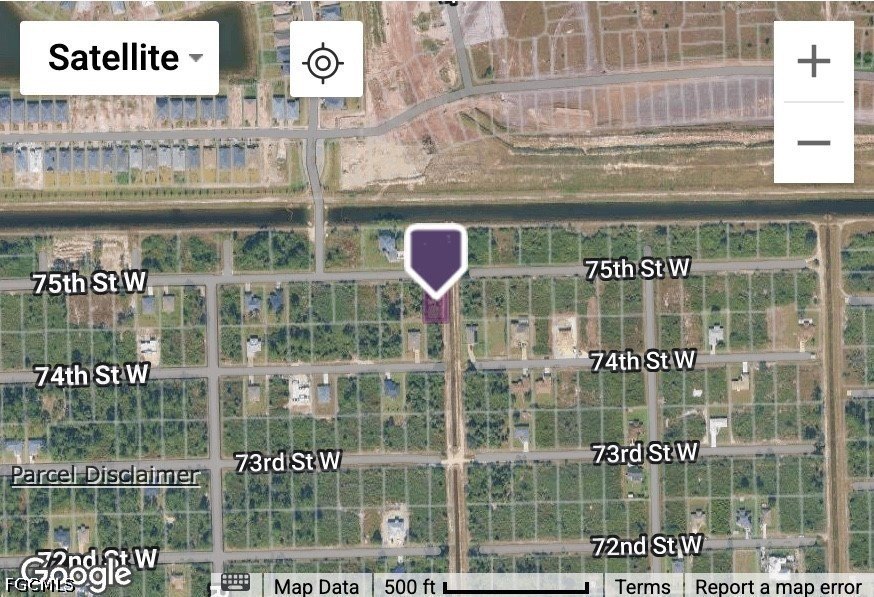Report a map error
Screen dimensions: 874x597
pyautogui.click(x=778, y=586)
